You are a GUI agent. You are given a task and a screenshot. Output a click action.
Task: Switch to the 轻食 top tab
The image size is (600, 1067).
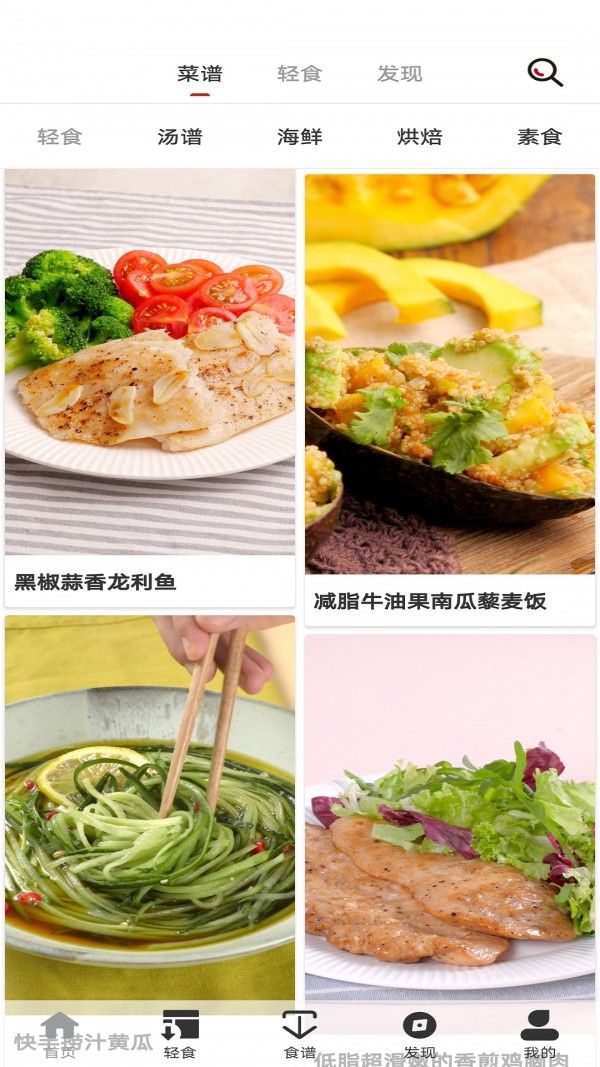299,74
